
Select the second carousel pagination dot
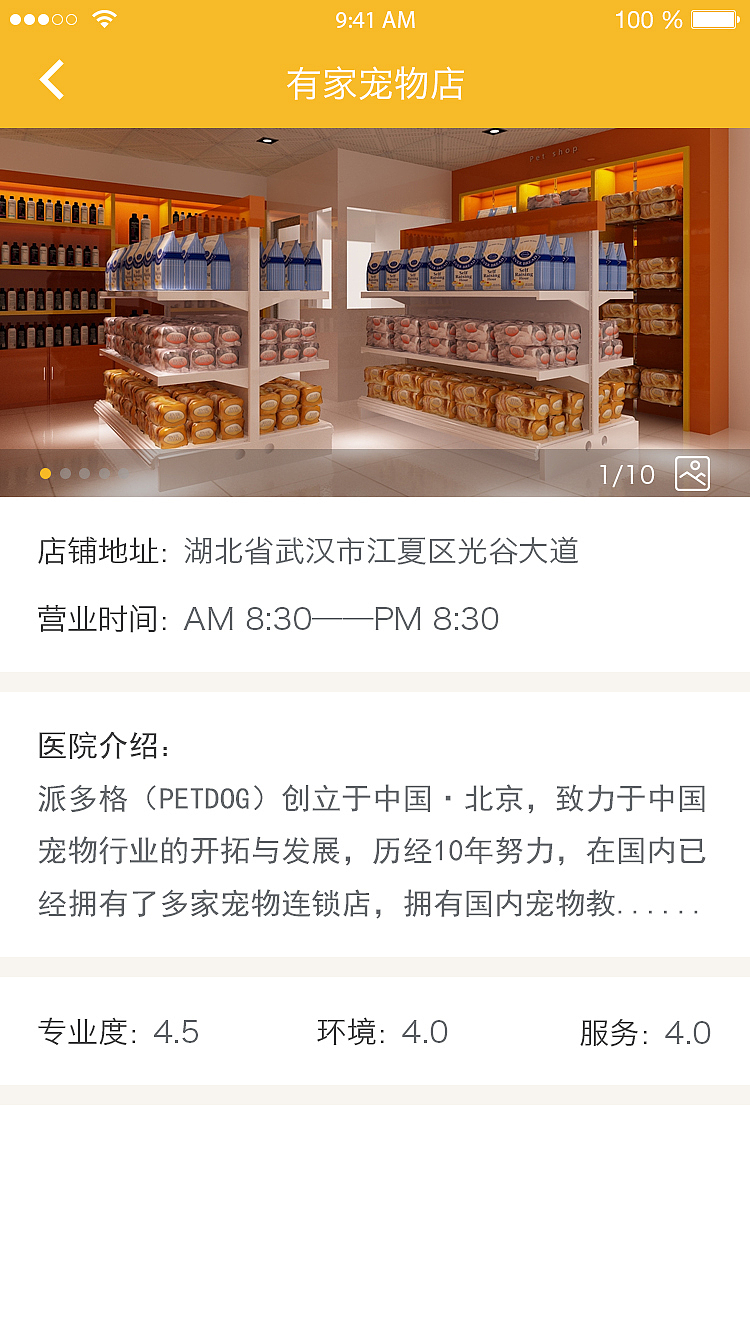(x=64, y=474)
